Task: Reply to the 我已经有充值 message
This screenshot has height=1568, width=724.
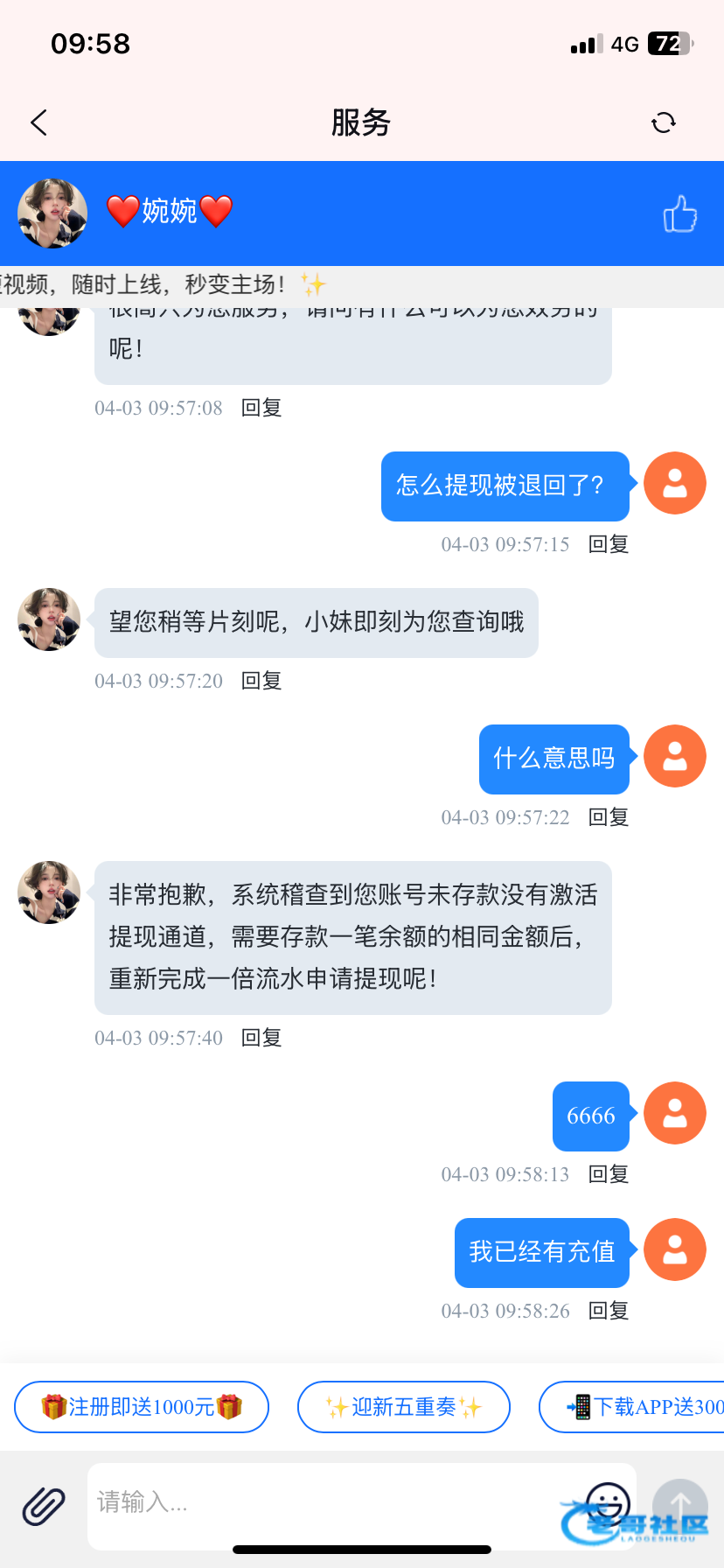Action: coord(609,1311)
